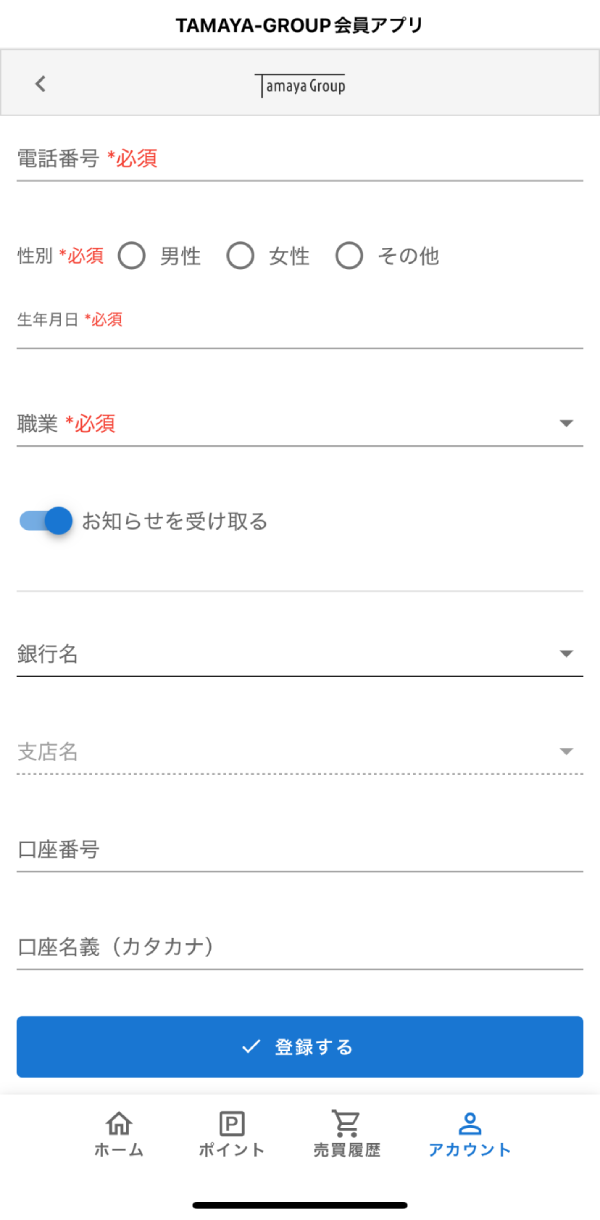
Task: Expand the 支店名 branch dropdown
Action: (x=300, y=752)
